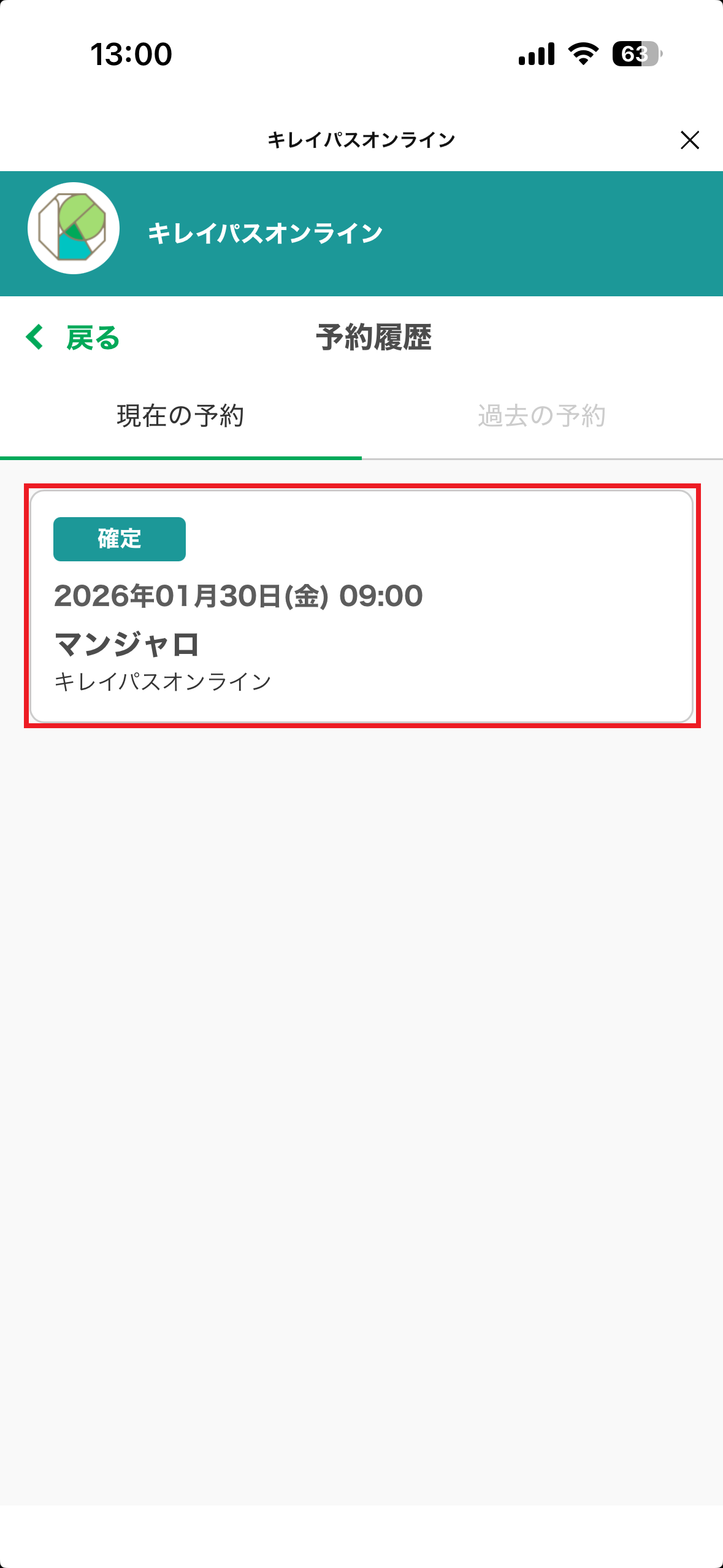
Task: Tap the cellular signal strength icon
Action: pos(535,55)
